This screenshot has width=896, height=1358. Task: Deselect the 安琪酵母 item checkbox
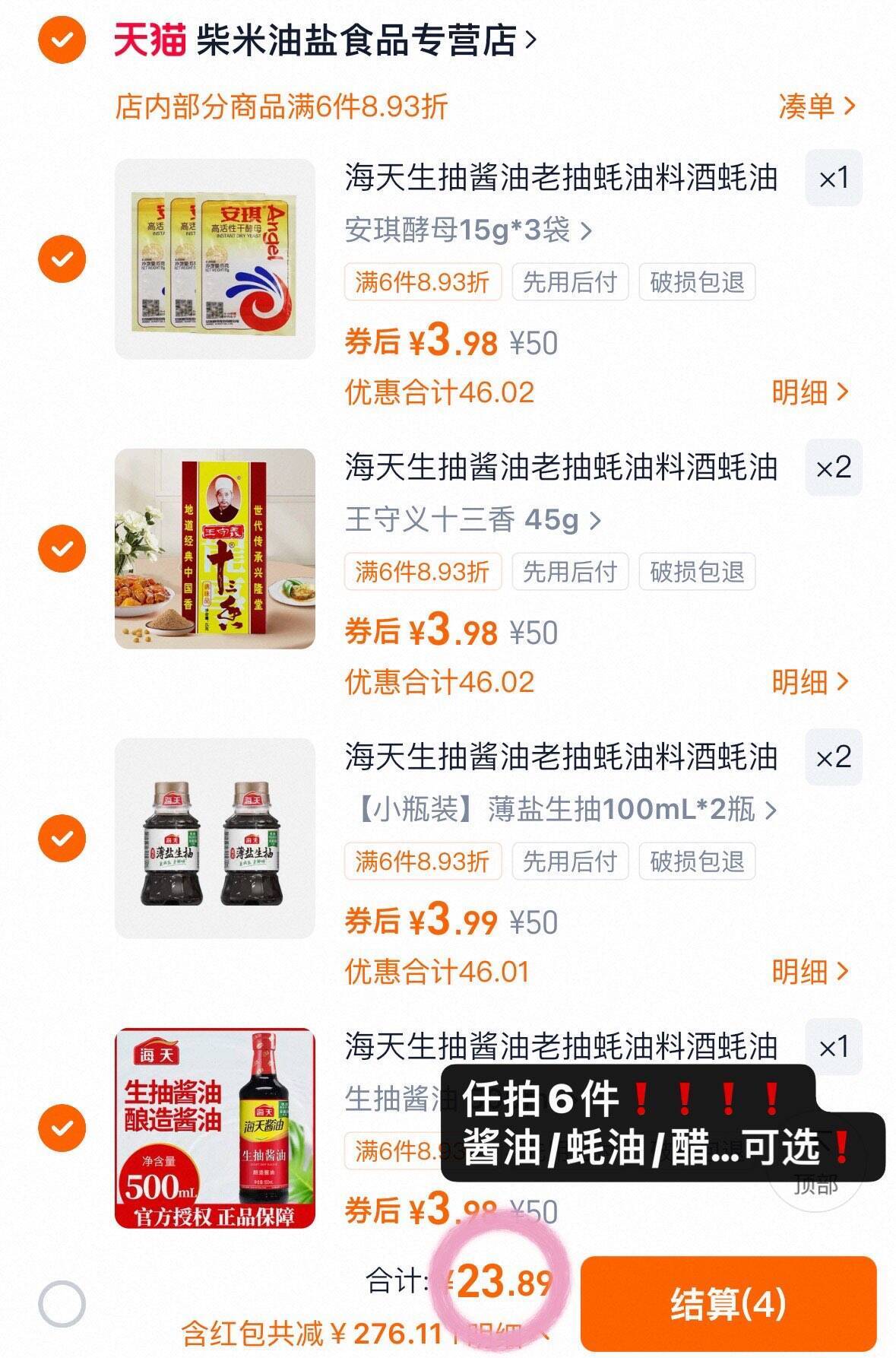coord(62,257)
